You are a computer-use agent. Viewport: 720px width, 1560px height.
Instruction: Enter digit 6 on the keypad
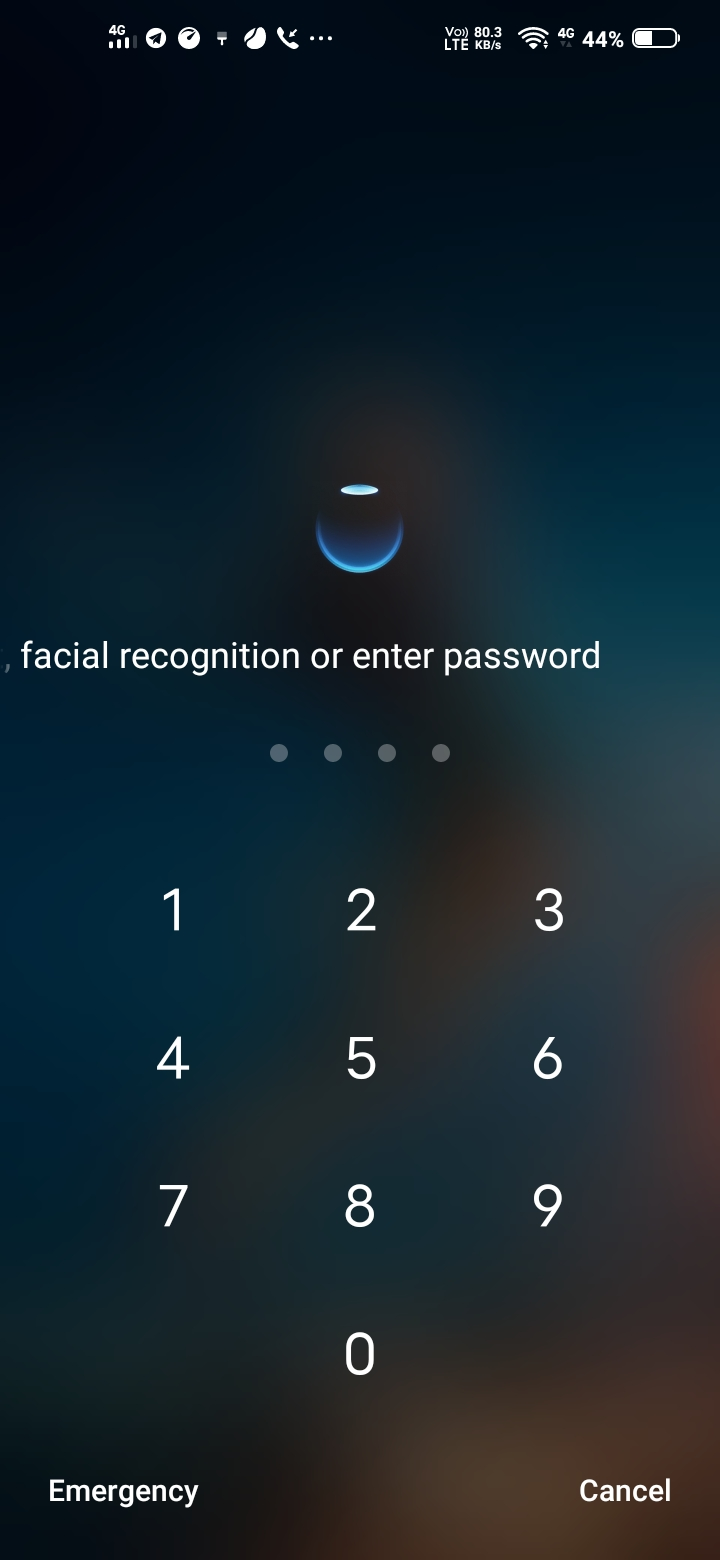(x=548, y=1058)
